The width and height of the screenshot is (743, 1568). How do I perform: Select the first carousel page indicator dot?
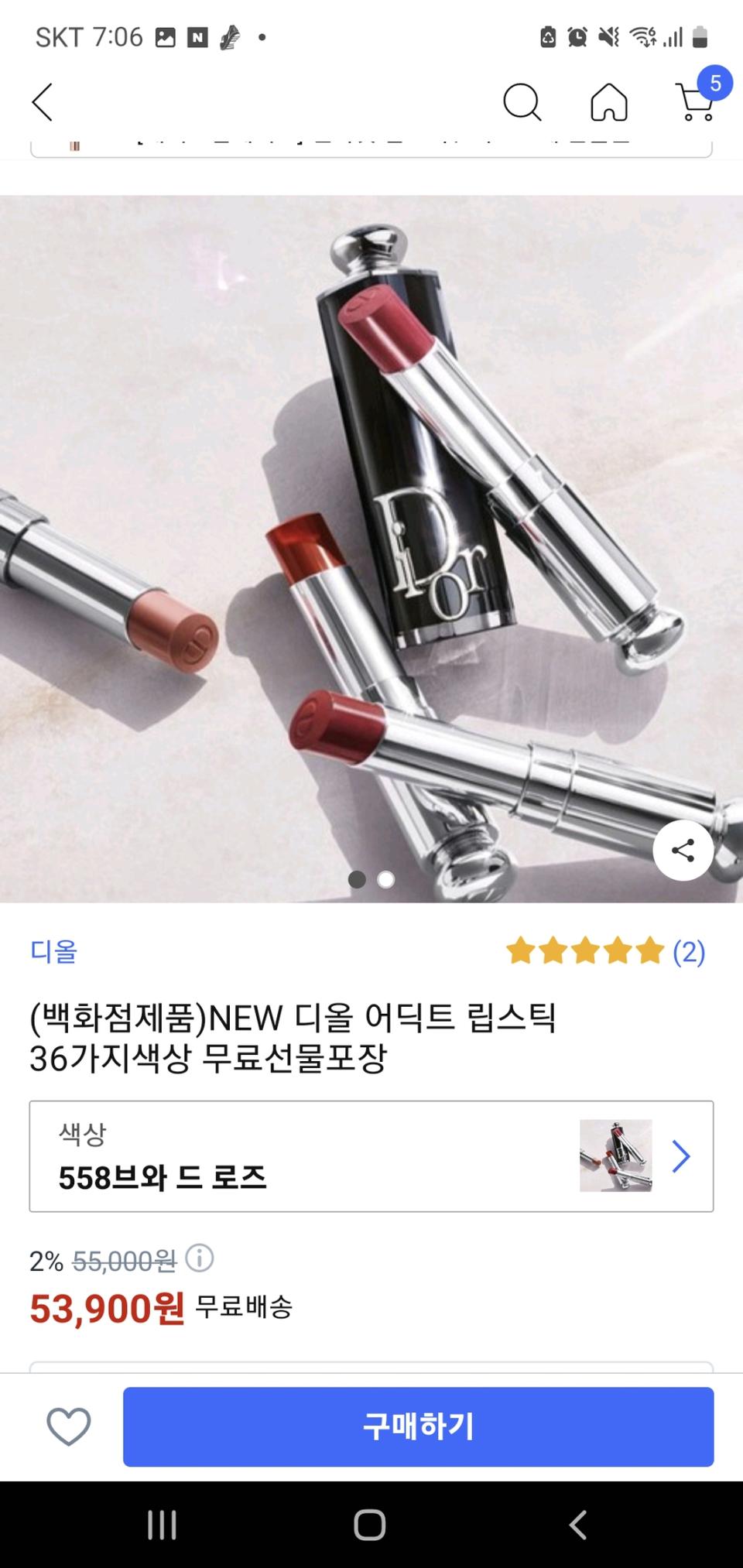point(358,879)
